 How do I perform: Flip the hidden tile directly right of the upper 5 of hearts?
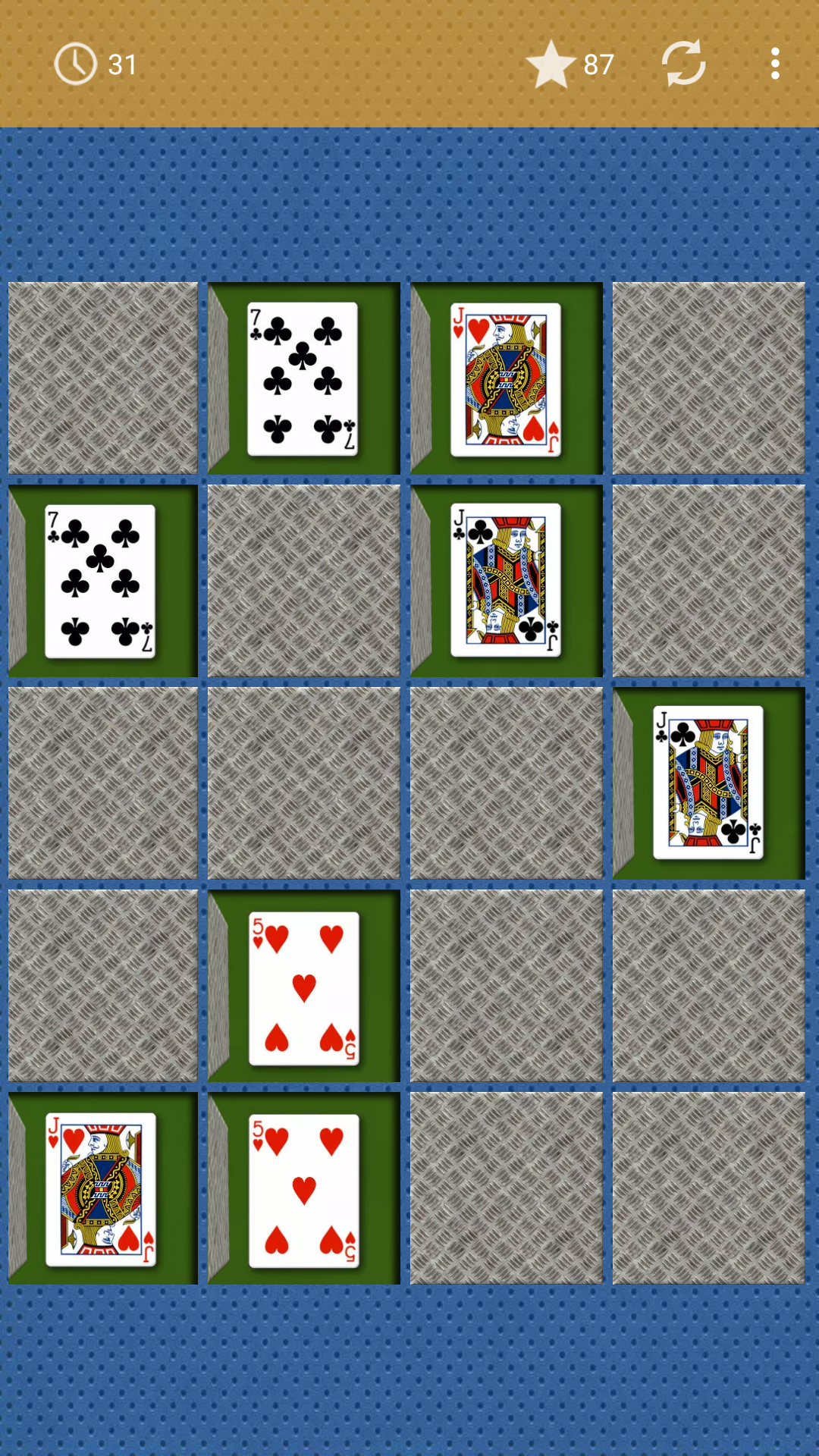507,986
